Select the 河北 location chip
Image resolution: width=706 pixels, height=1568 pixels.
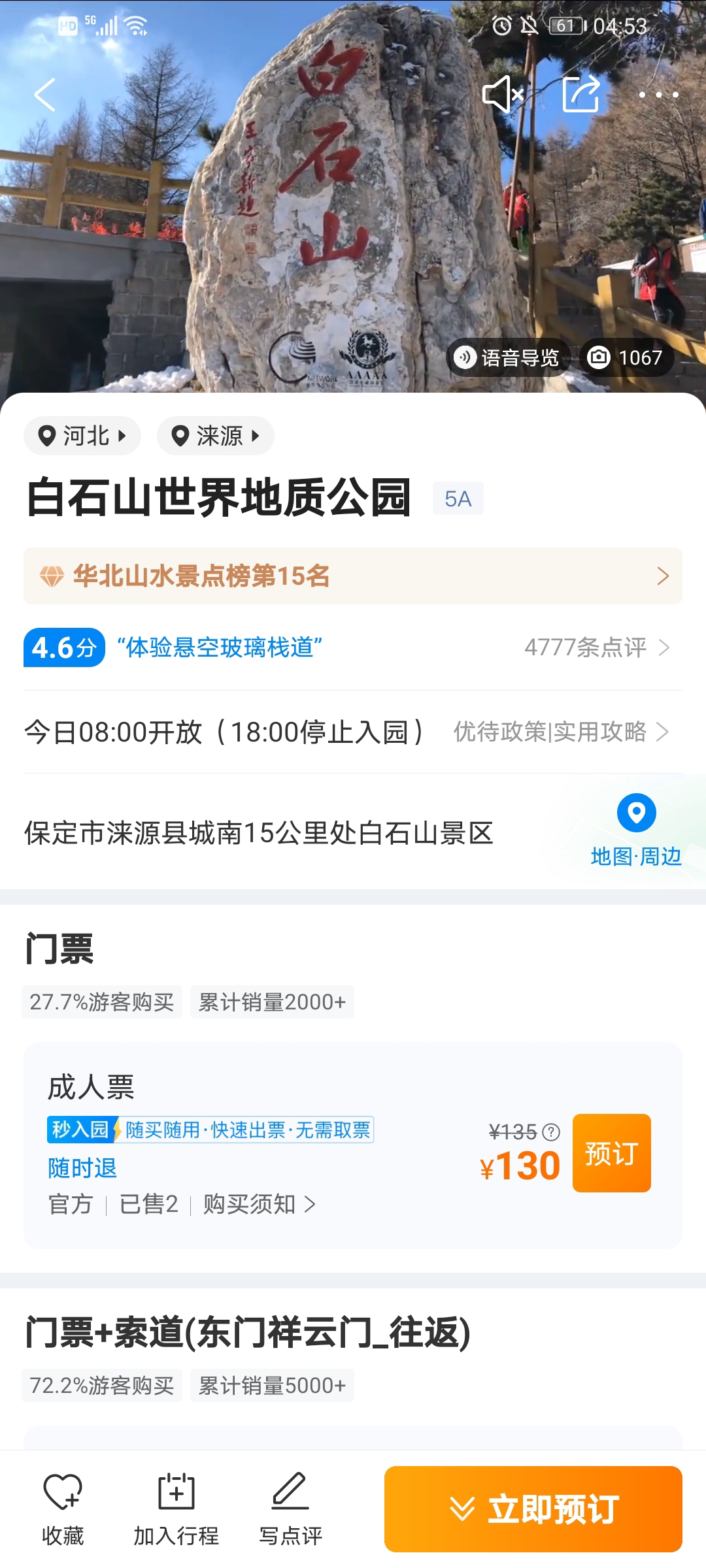point(82,436)
